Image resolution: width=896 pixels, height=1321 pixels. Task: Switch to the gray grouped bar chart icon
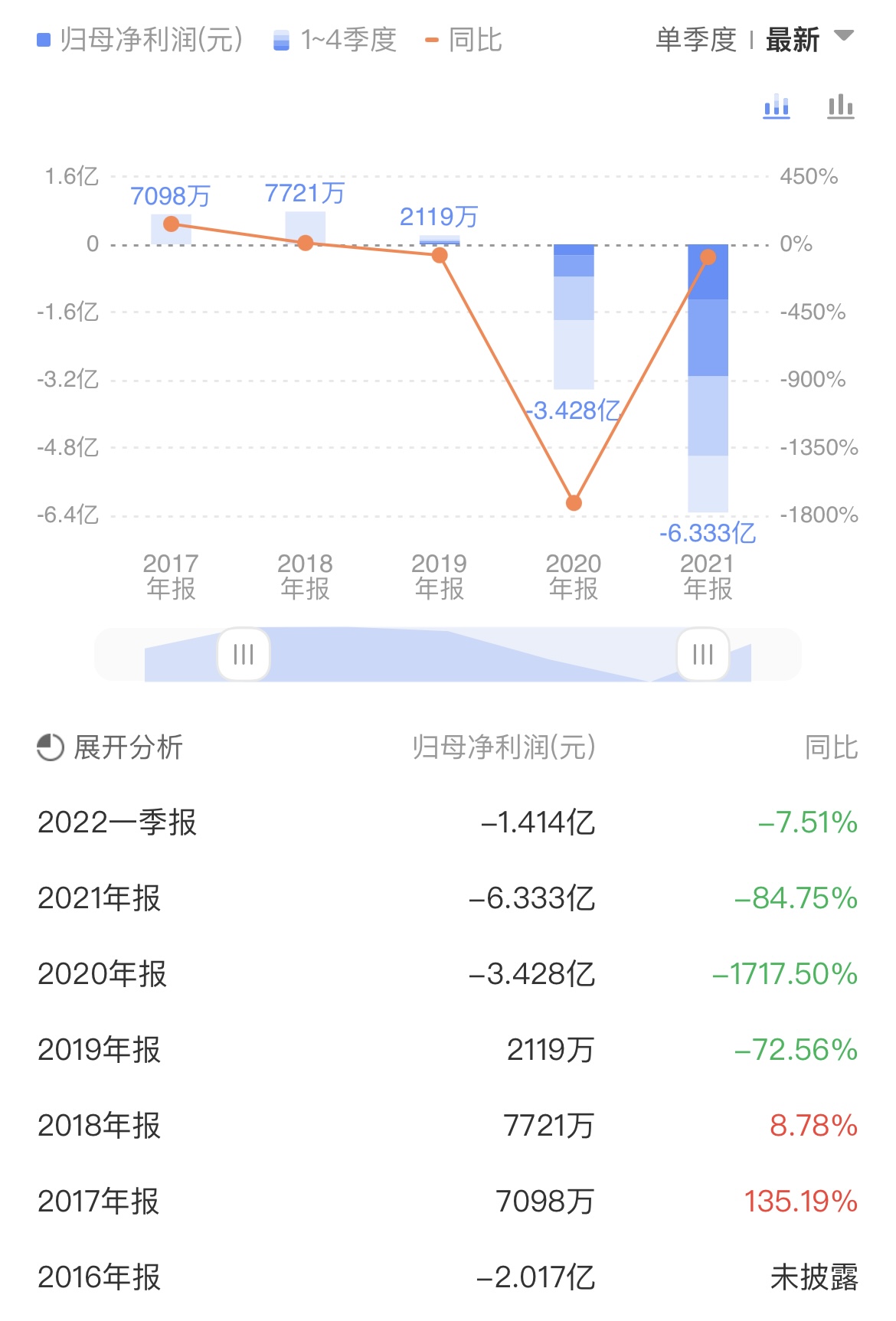(x=839, y=107)
